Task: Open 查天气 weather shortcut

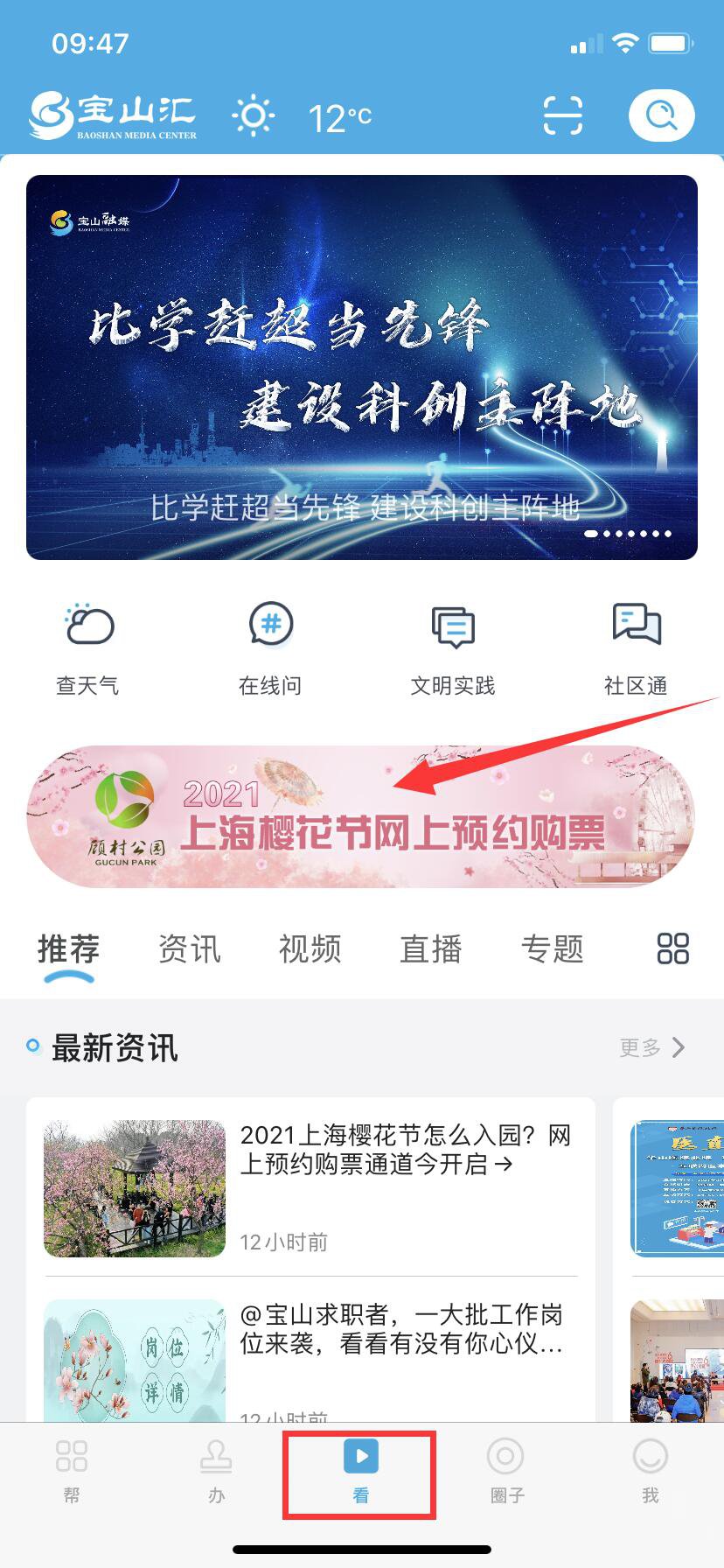Action: (x=87, y=647)
